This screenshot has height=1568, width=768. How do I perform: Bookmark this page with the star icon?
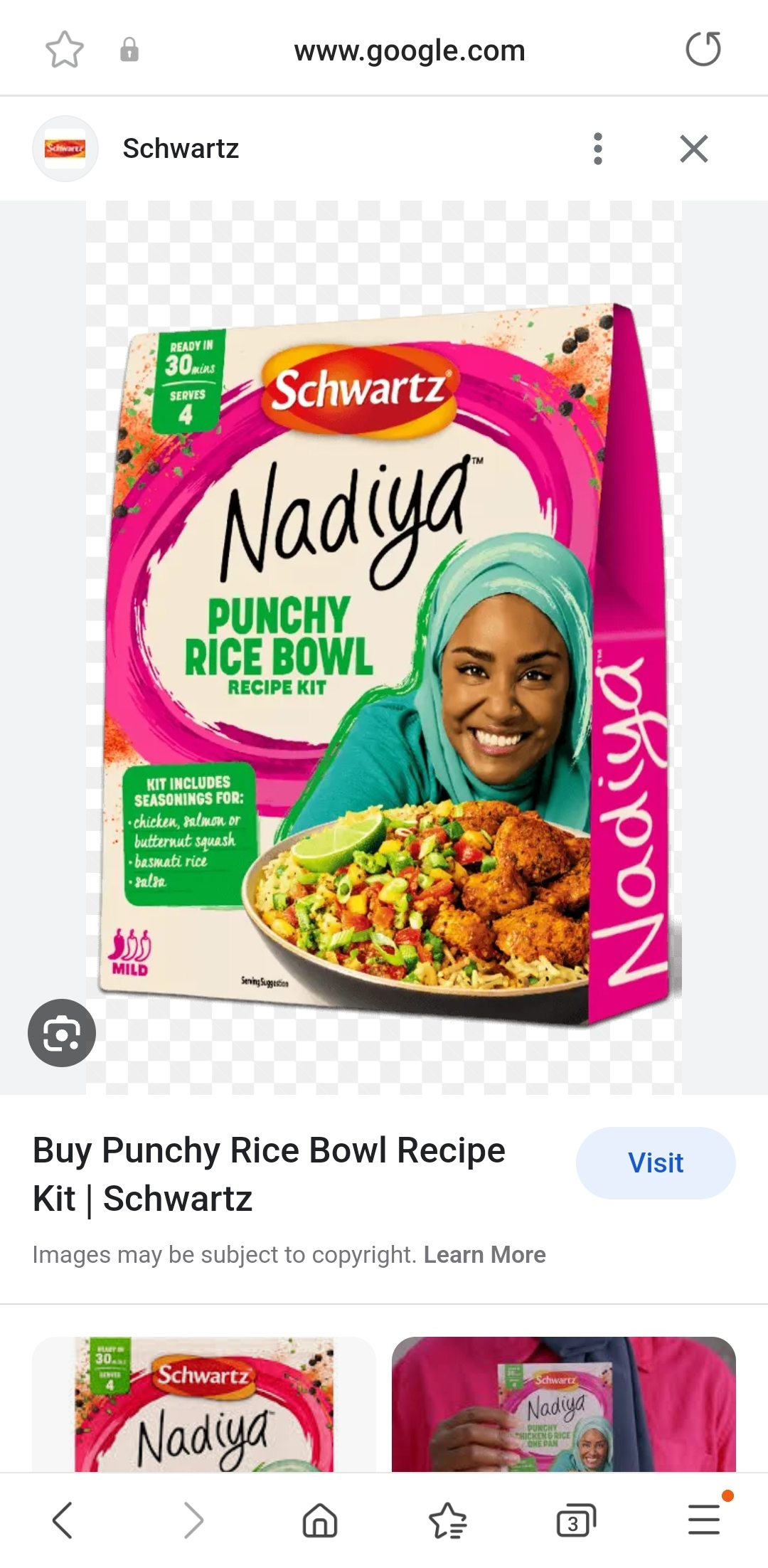click(65, 50)
